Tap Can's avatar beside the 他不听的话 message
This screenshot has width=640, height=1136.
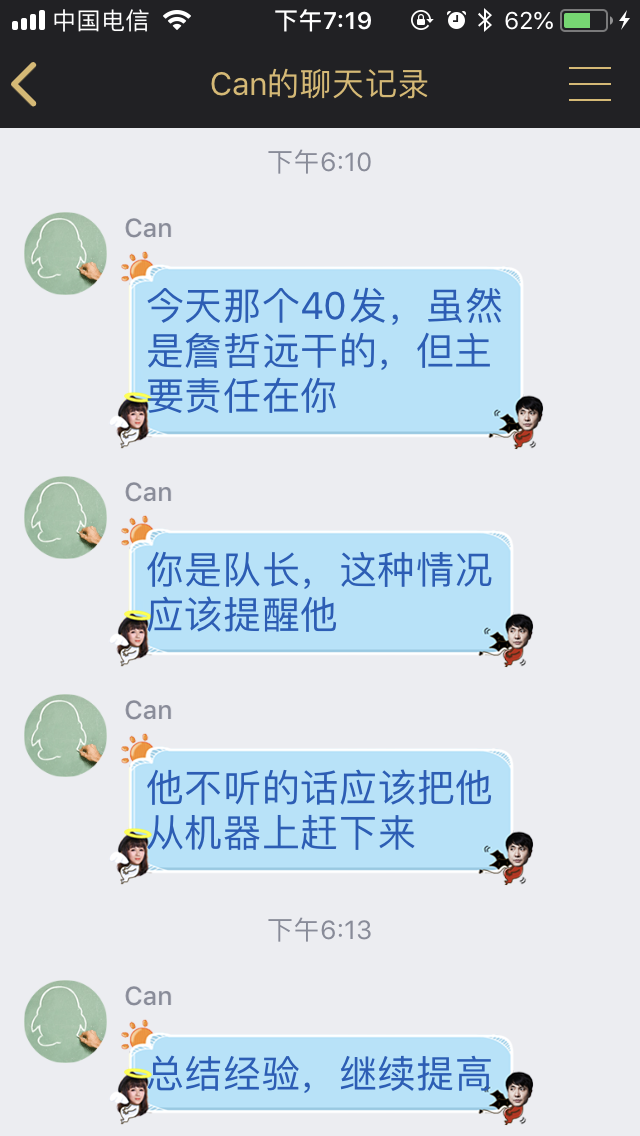pos(65,735)
